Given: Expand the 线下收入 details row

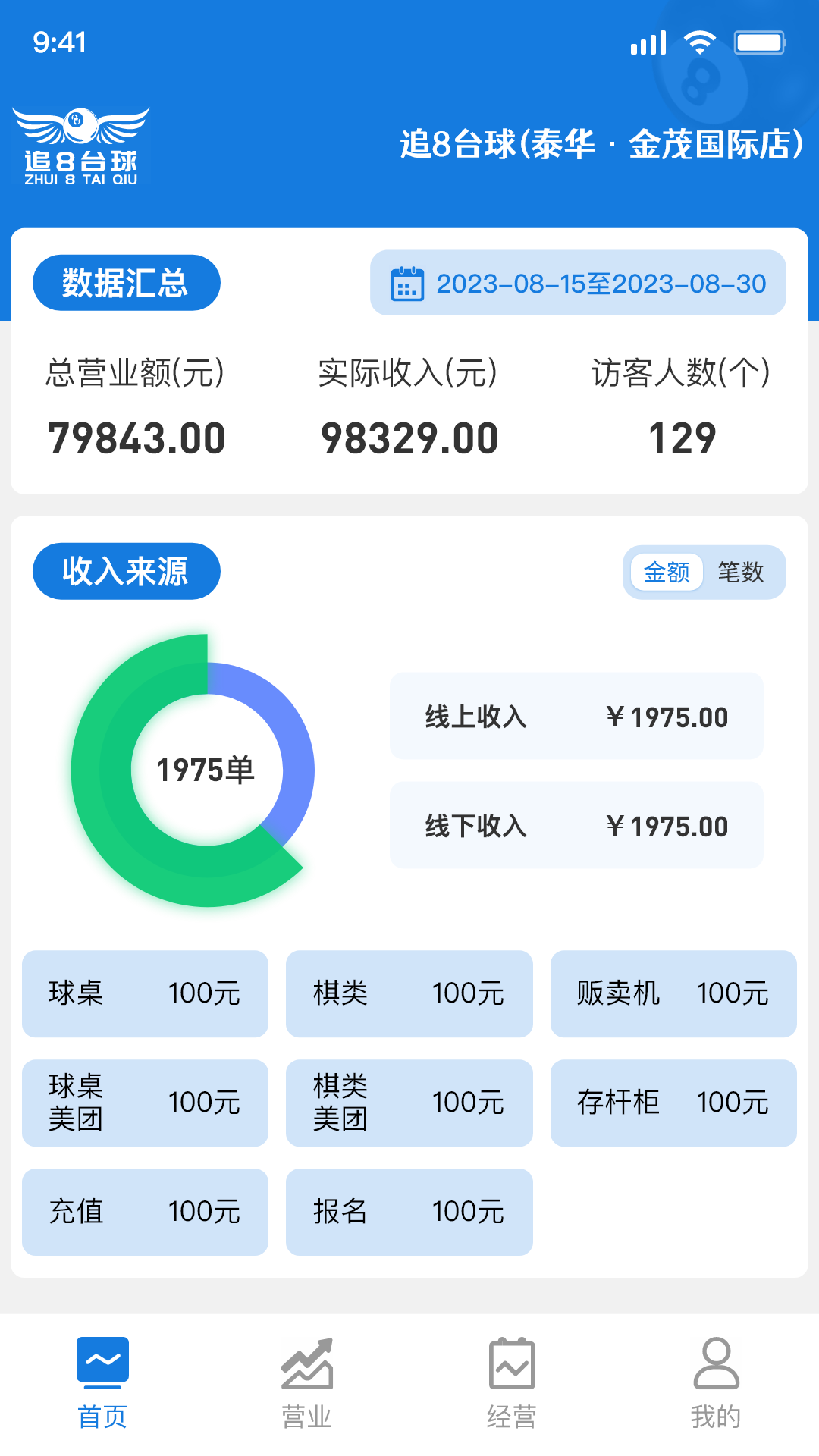Looking at the screenshot, I should [x=576, y=826].
